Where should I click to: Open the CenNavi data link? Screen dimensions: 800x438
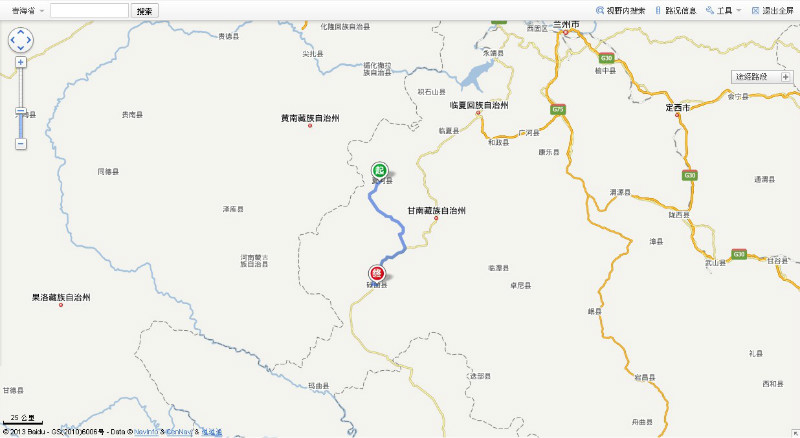180,432
